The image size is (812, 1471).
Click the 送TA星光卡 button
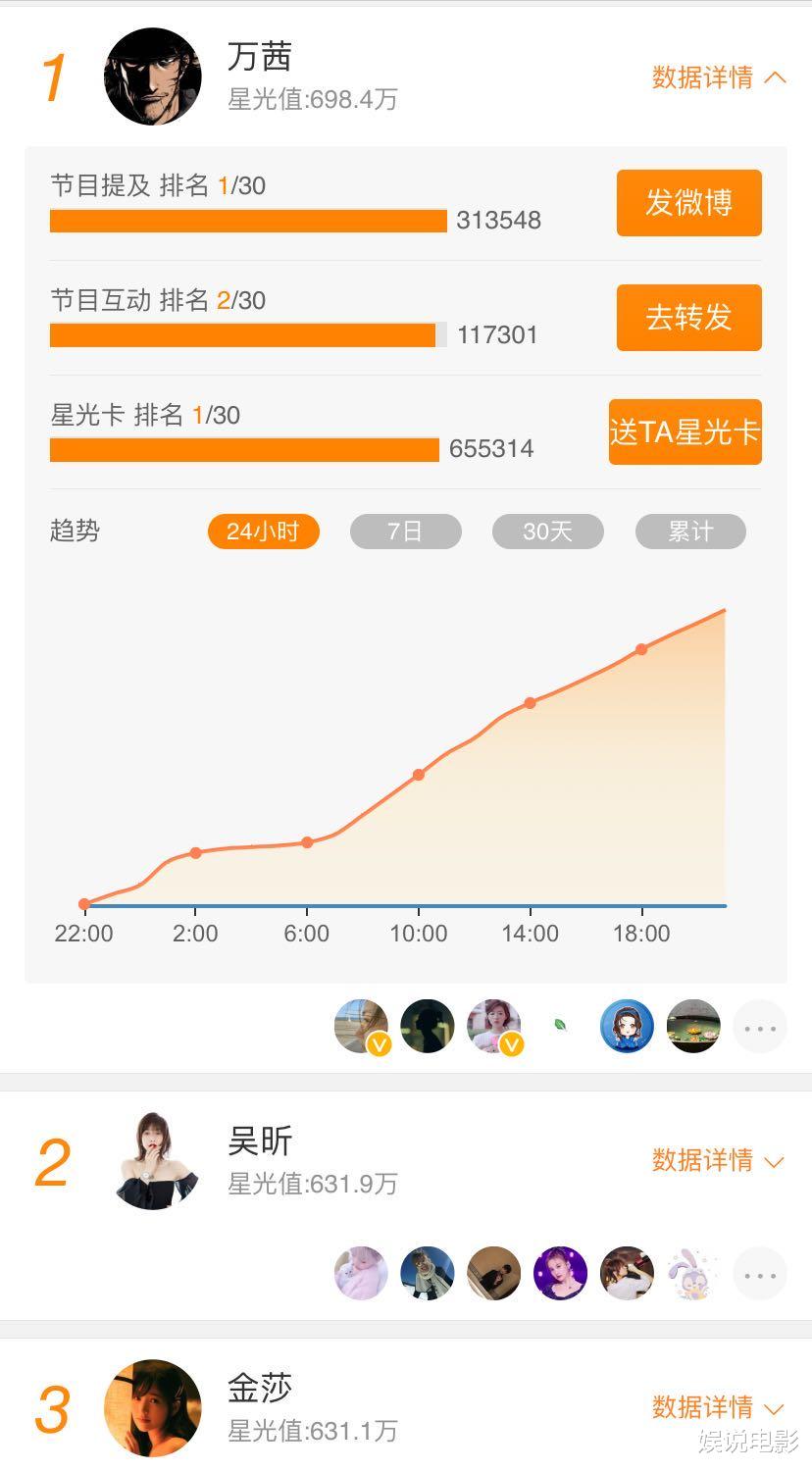coord(685,433)
